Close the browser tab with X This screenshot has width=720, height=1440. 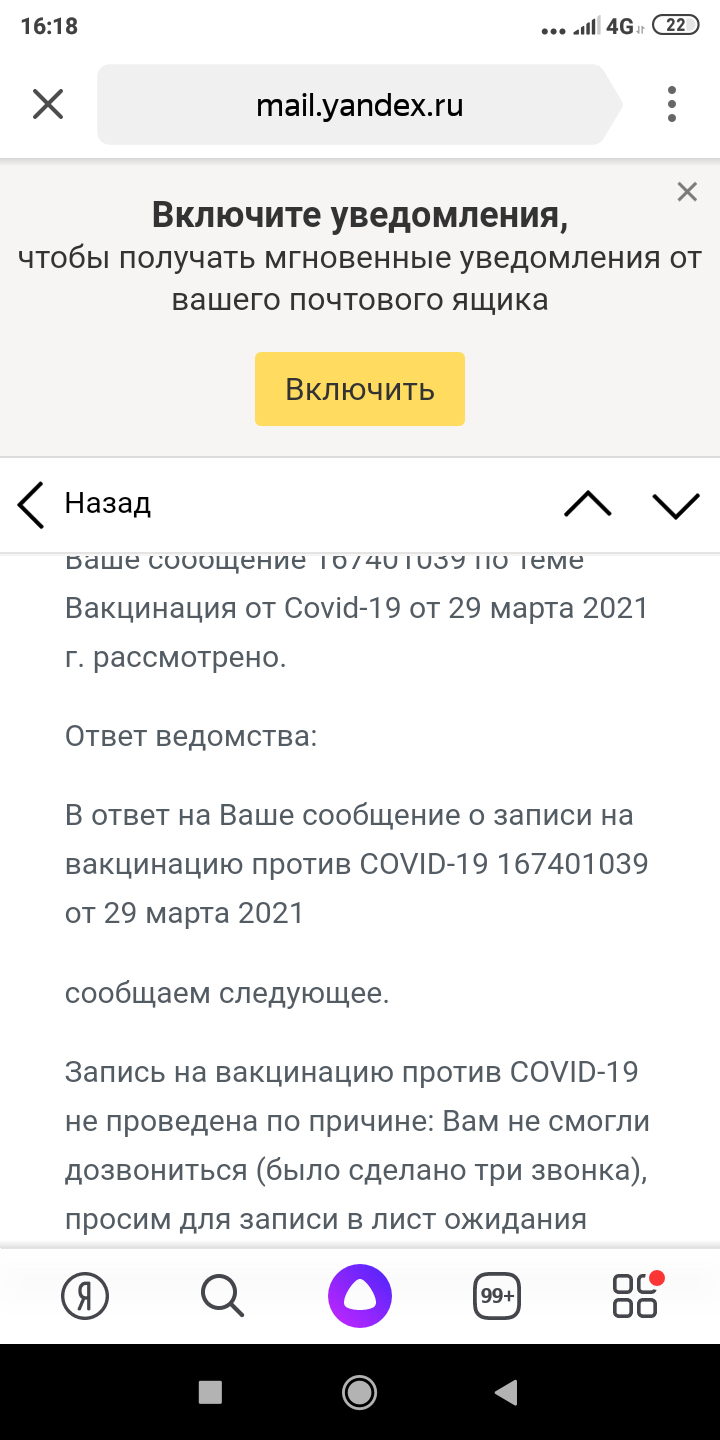pos(48,104)
